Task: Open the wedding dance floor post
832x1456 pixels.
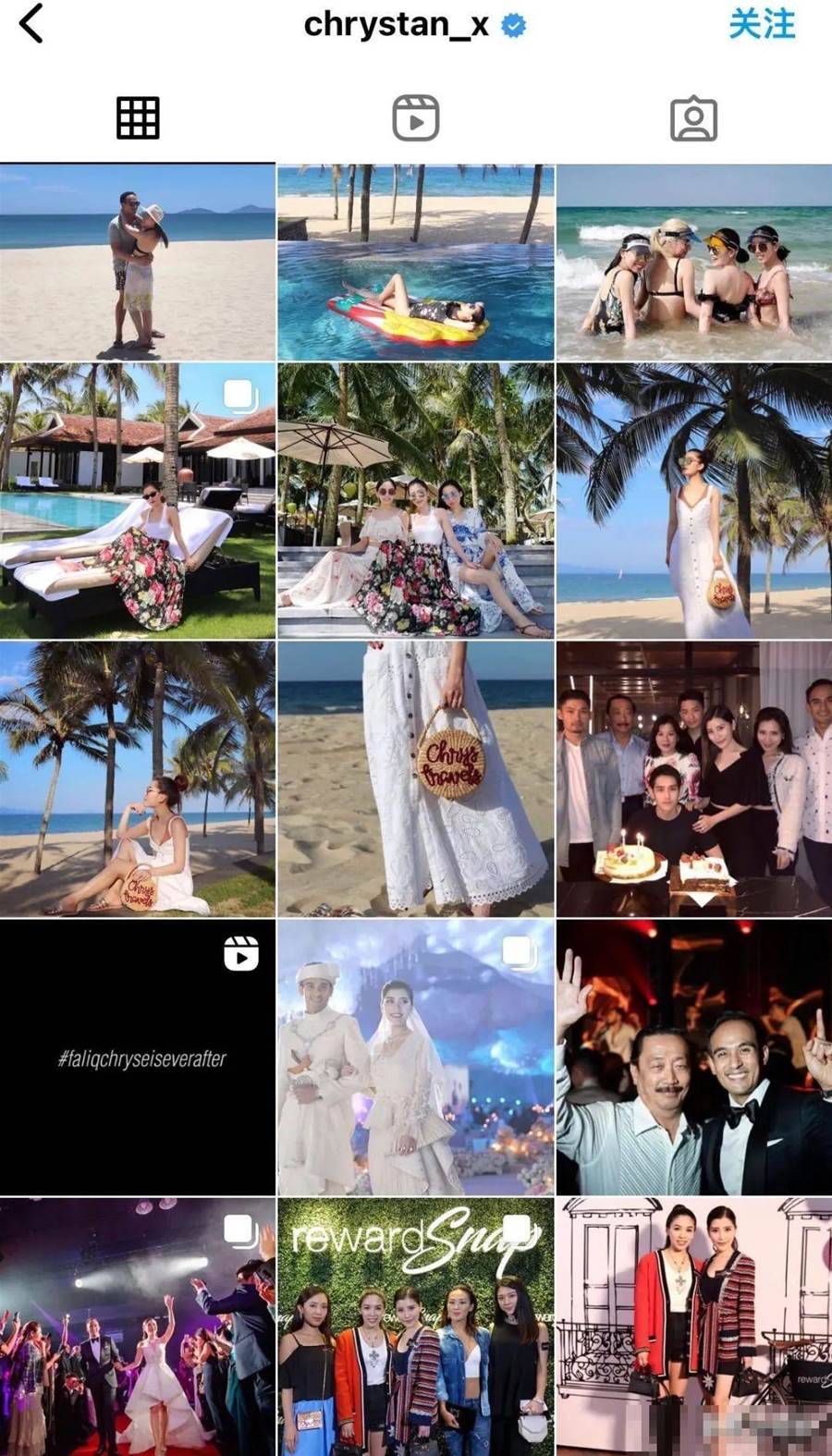Action: (138, 1327)
